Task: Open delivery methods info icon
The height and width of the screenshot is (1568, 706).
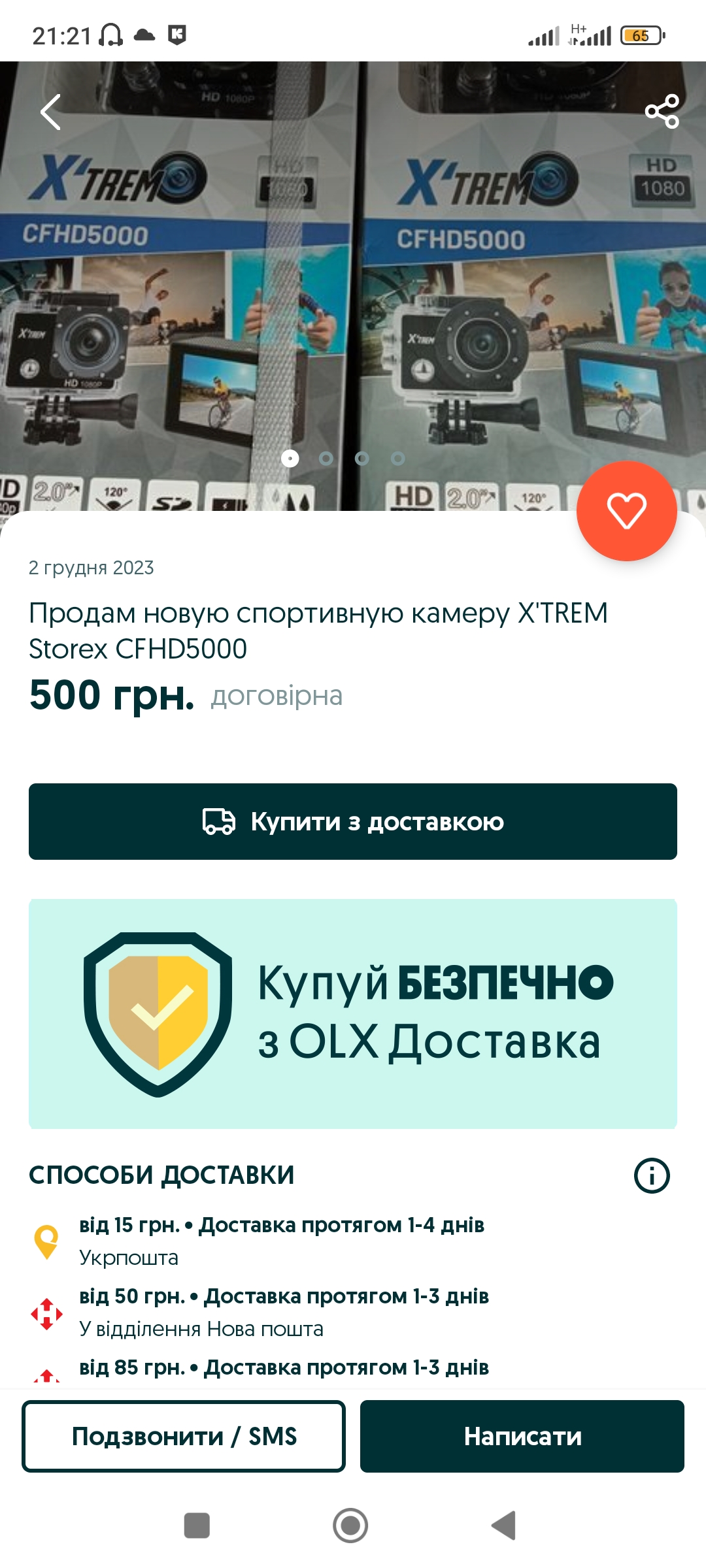Action: pos(652,1175)
